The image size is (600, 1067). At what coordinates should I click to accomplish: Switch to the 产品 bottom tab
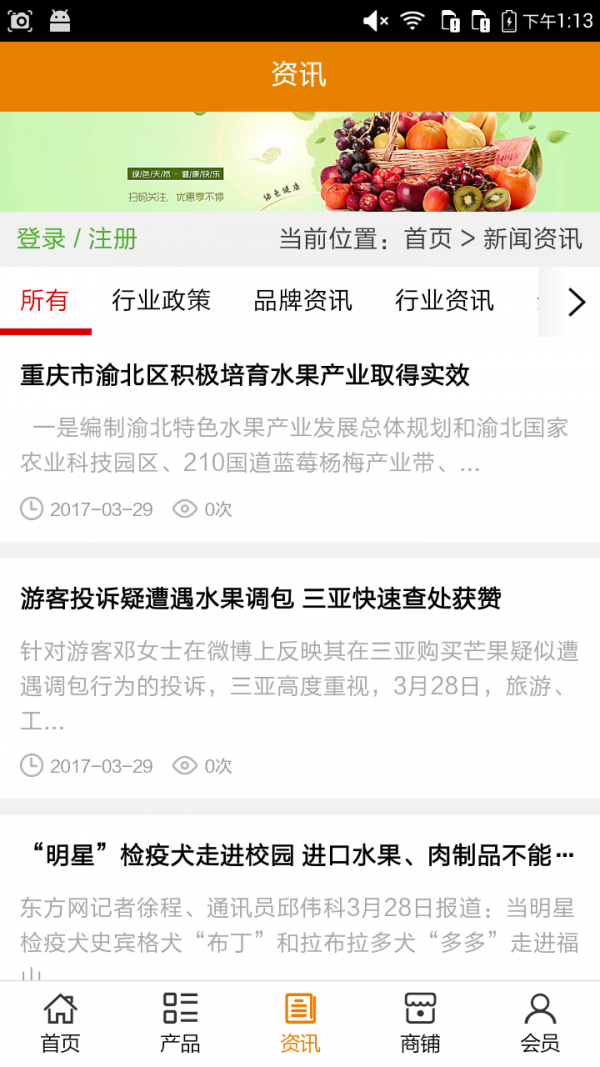click(180, 1023)
